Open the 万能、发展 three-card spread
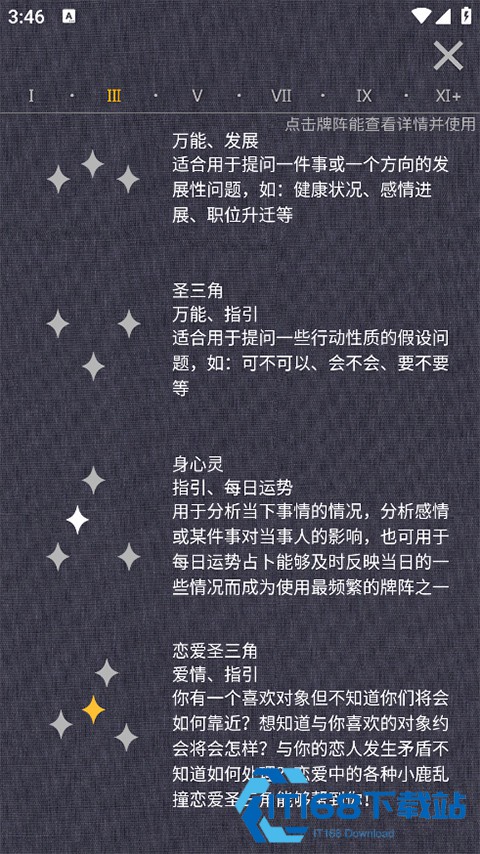480x854 pixels. (x=240, y=178)
